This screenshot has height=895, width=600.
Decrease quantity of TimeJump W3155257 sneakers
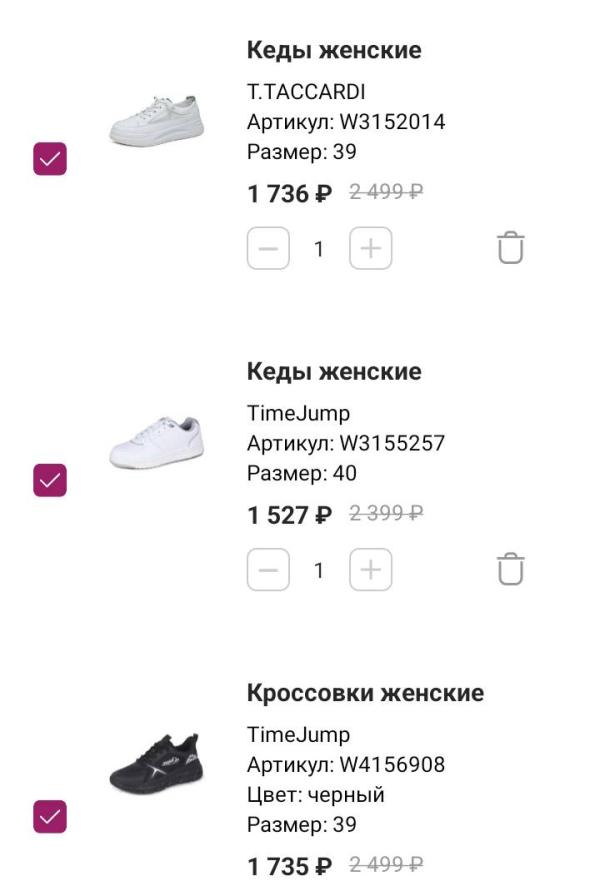click(x=268, y=570)
